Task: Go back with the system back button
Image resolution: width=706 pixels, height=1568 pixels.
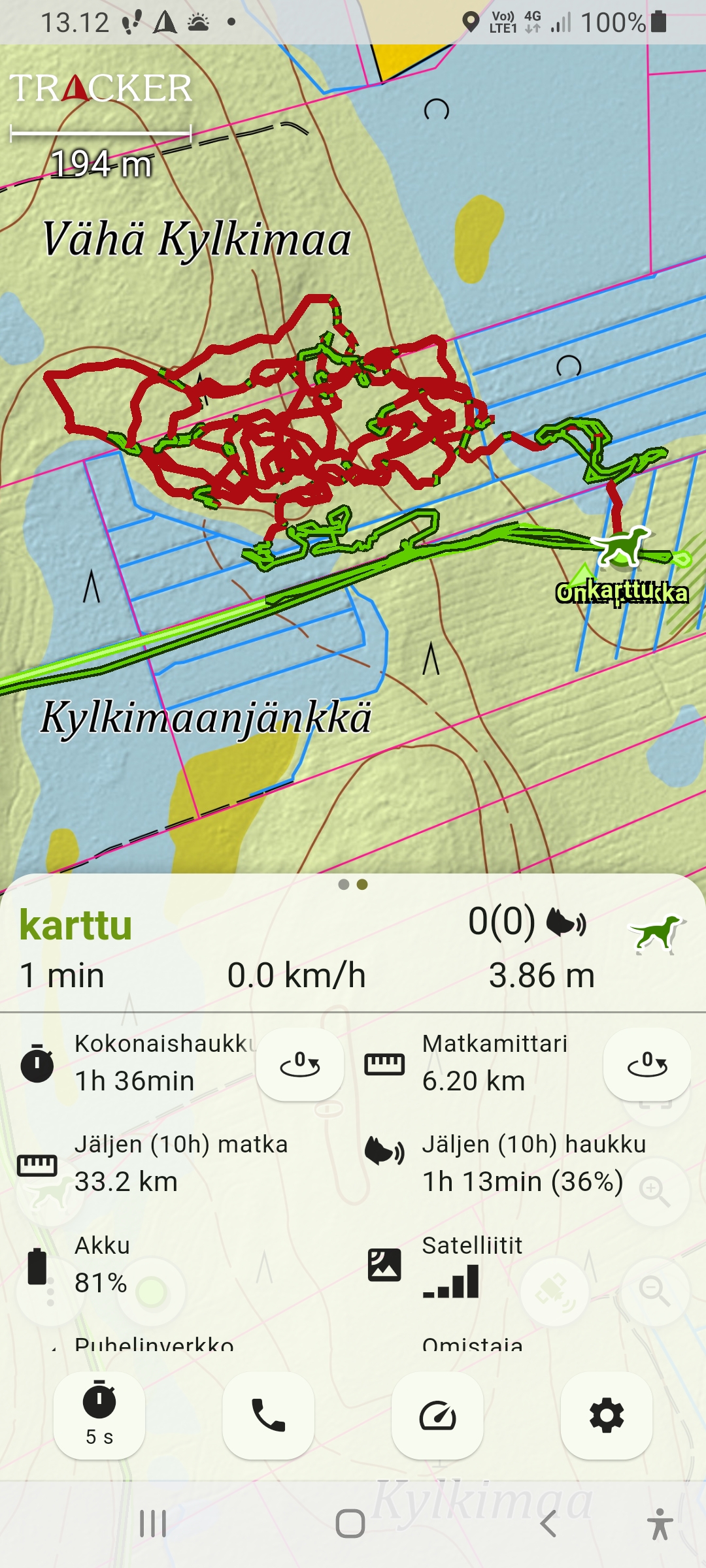Action: [548, 1524]
